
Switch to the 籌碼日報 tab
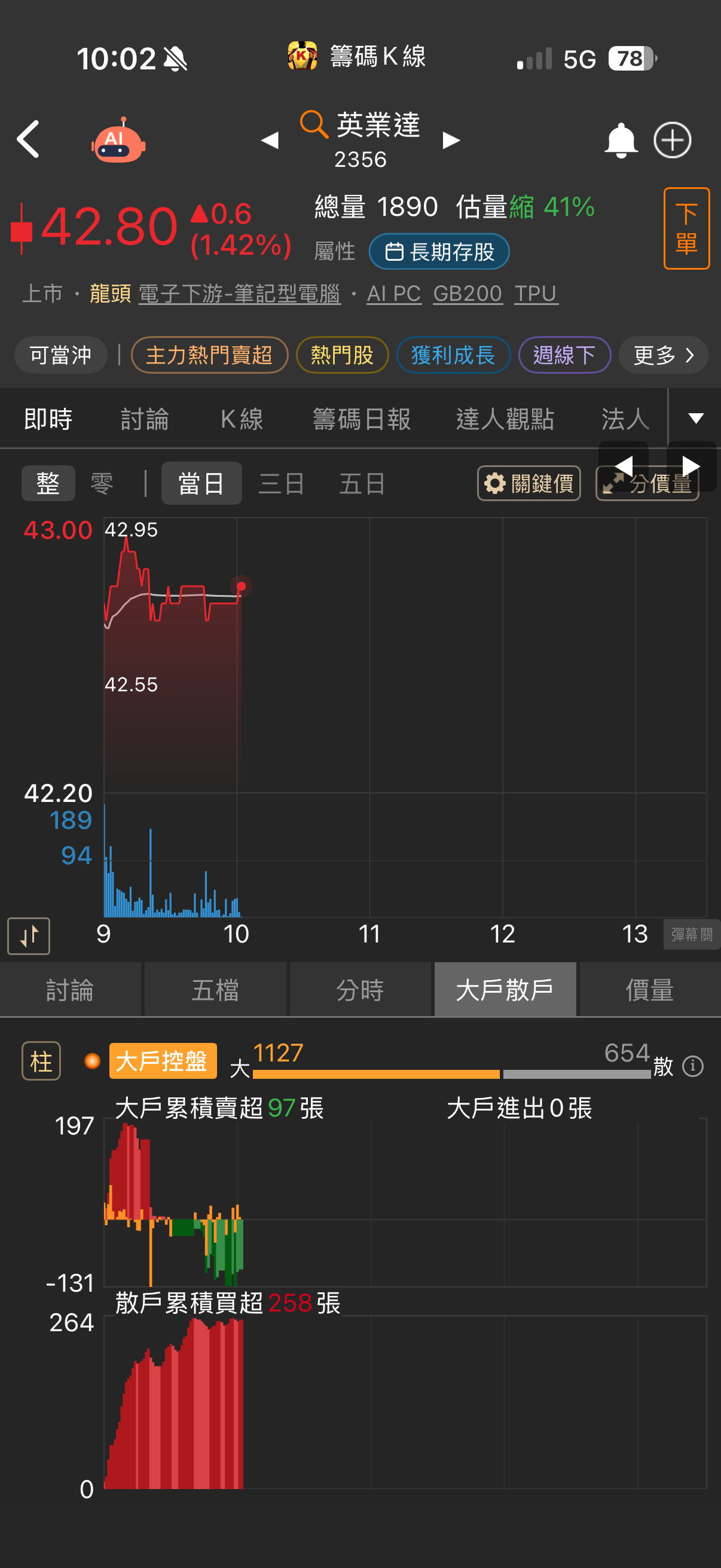point(362,418)
